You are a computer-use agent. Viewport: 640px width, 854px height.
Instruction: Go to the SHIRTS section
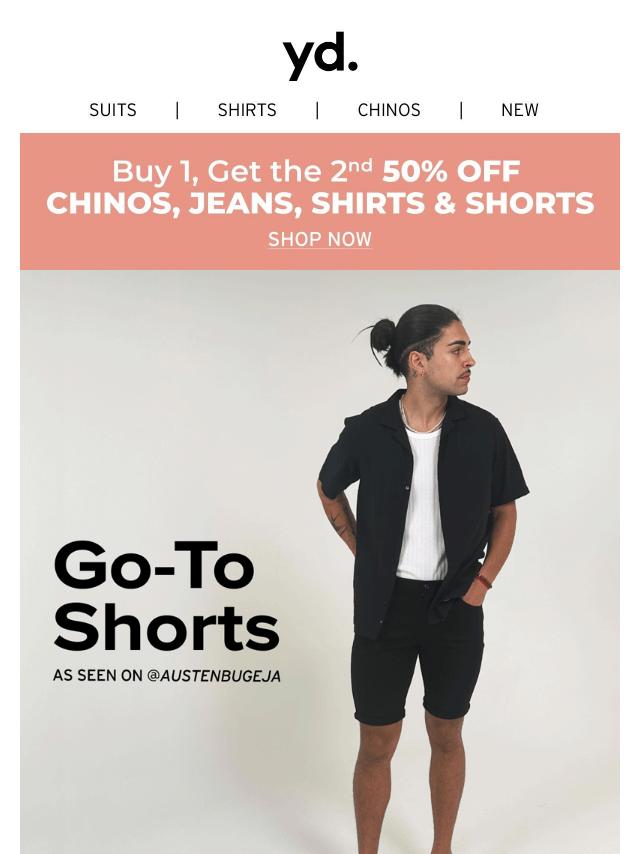click(247, 110)
